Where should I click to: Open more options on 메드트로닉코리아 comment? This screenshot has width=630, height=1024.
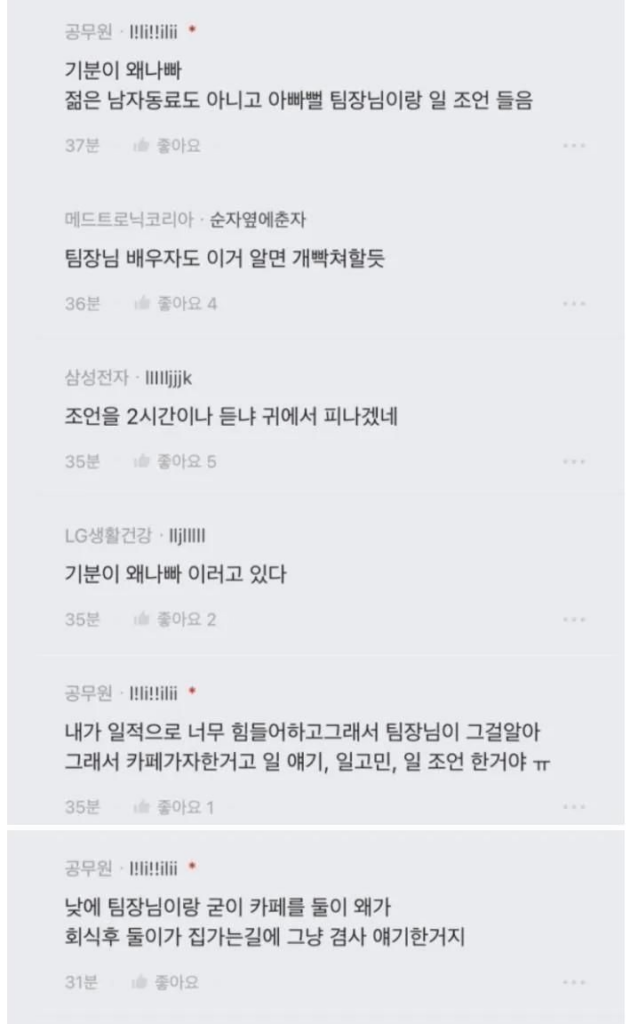573,304
